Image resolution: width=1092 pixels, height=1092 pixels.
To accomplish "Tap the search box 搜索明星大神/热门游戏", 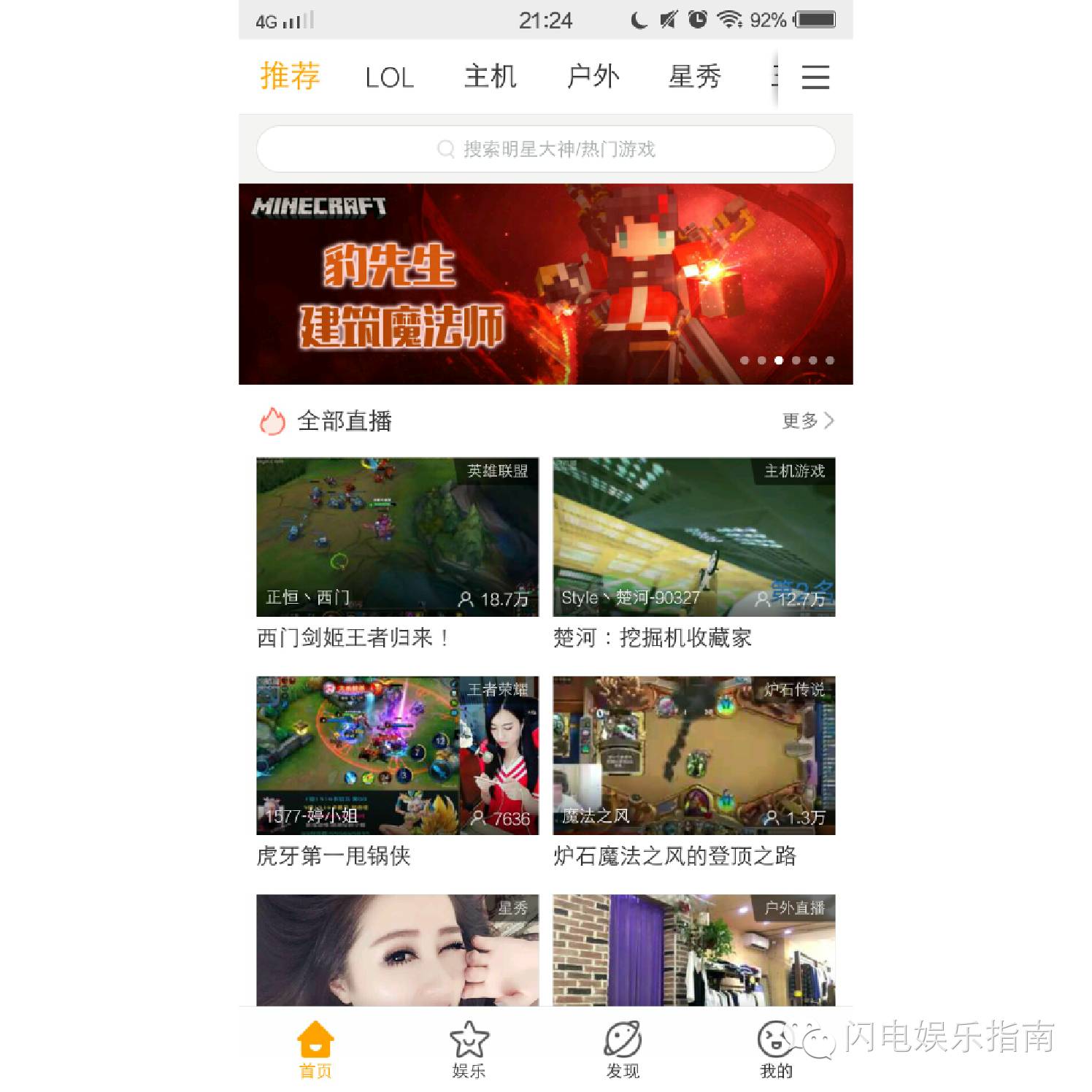I will click(545, 149).
